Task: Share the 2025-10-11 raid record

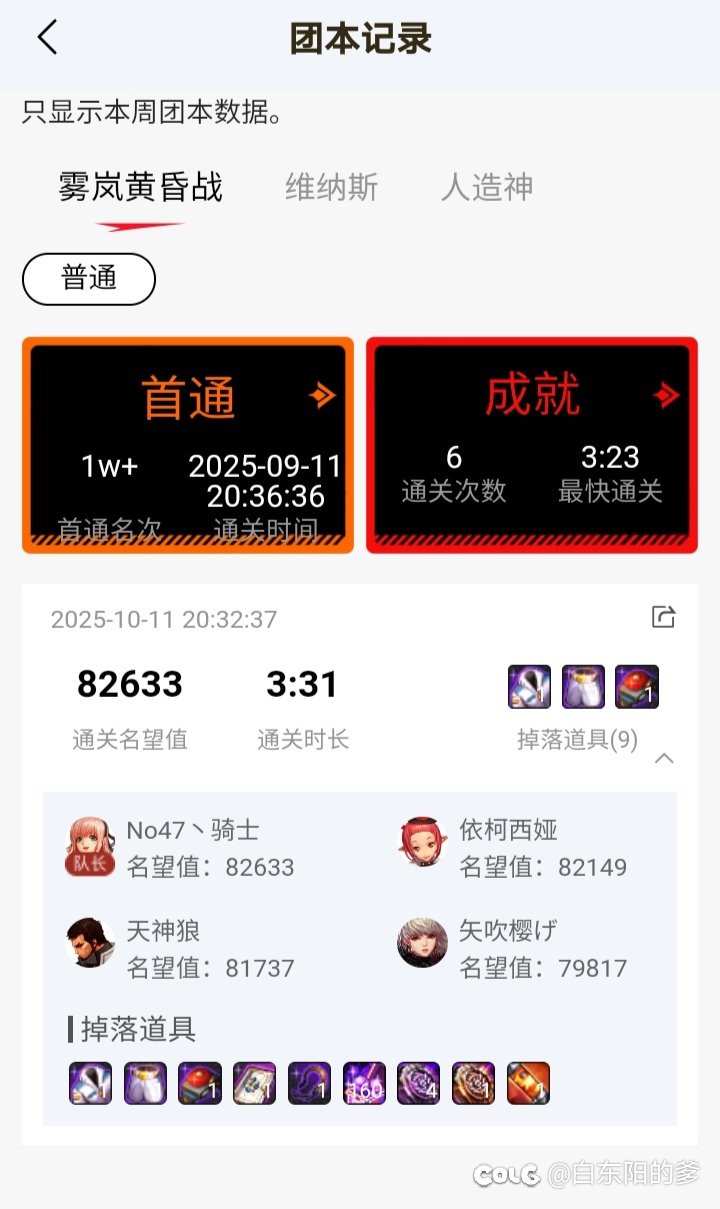Action: (663, 617)
